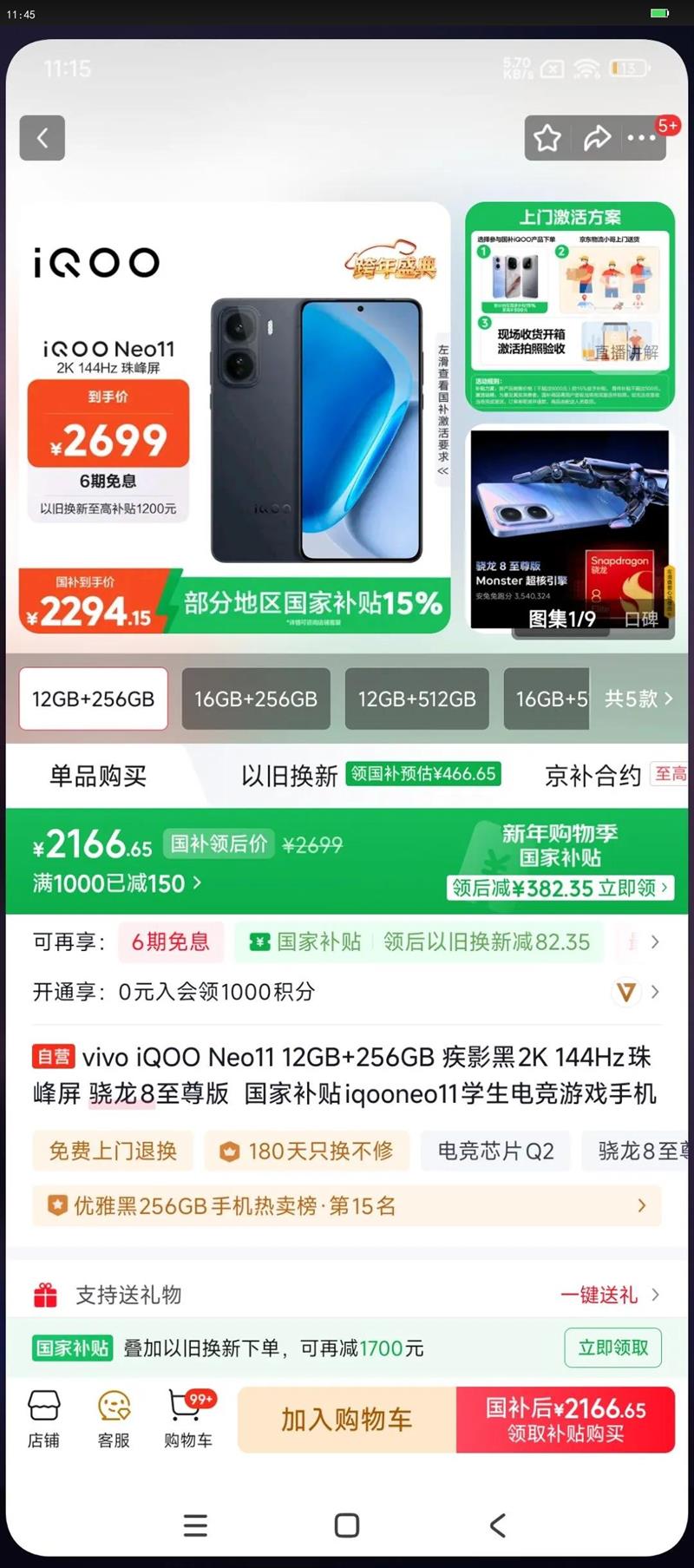Select the 12GB+512GB storage option
694x1568 pixels.
tap(416, 699)
